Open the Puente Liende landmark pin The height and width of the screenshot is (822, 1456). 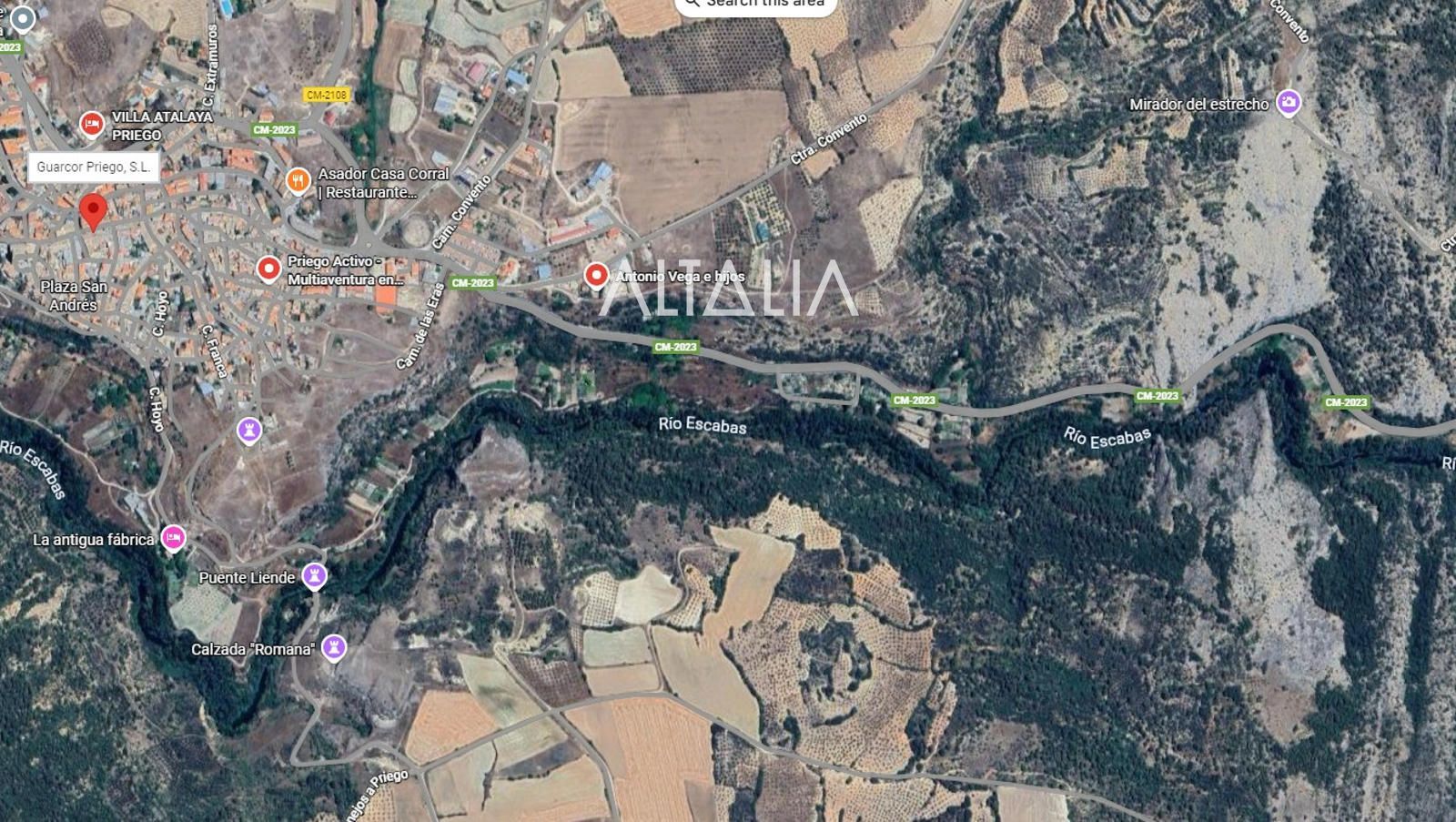(x=314, y=575)
